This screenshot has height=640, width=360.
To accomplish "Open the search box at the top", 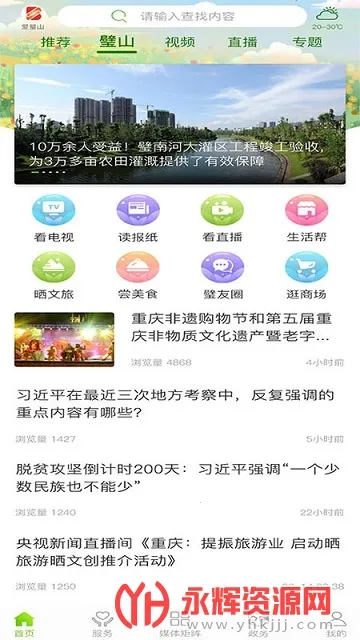I will (182, 16).
